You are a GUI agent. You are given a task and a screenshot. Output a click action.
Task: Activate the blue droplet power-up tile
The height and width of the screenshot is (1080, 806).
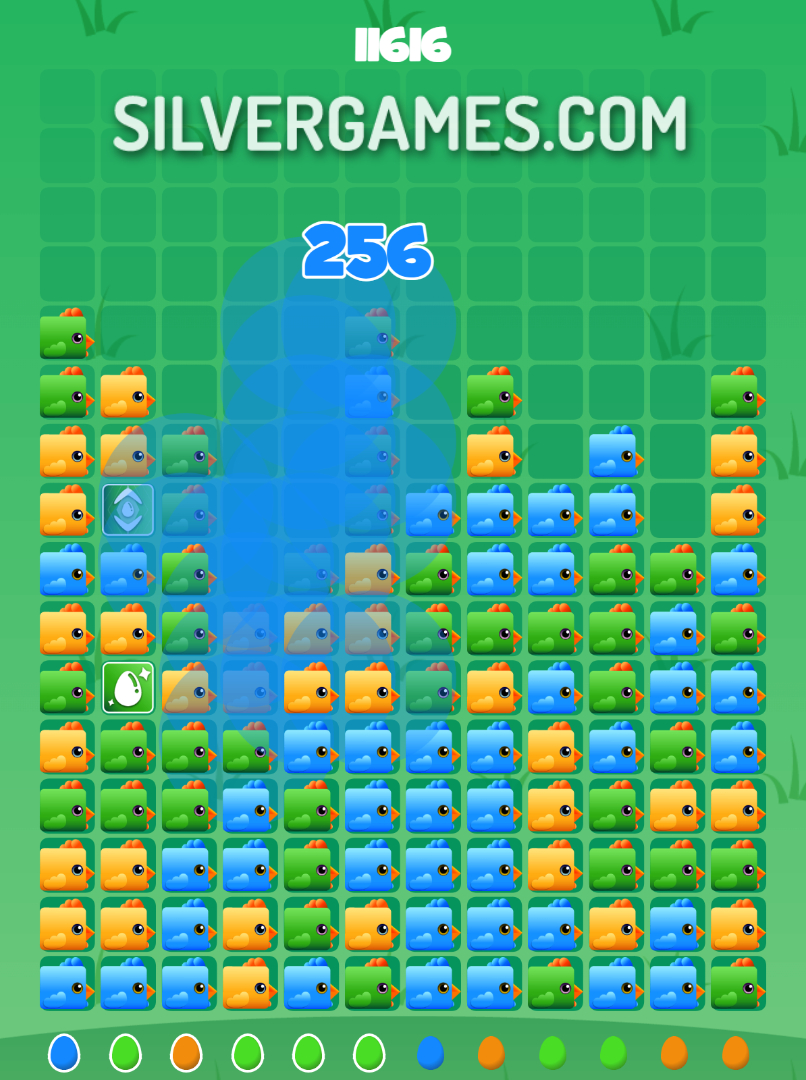(x=128, y=510)
